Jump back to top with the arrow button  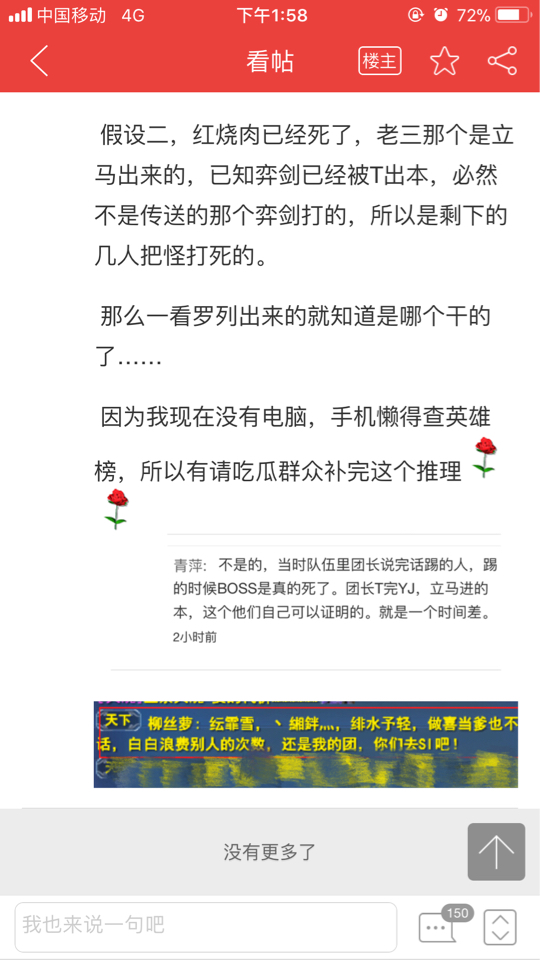pos(496,851)
